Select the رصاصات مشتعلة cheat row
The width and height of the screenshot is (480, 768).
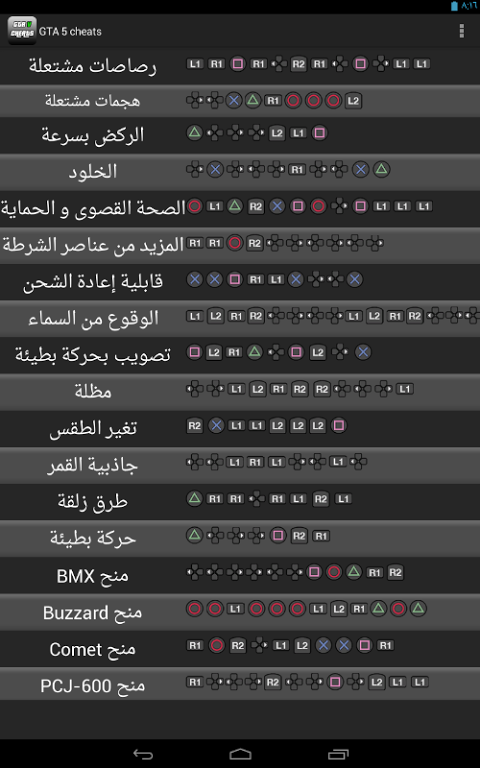point(240,65)
